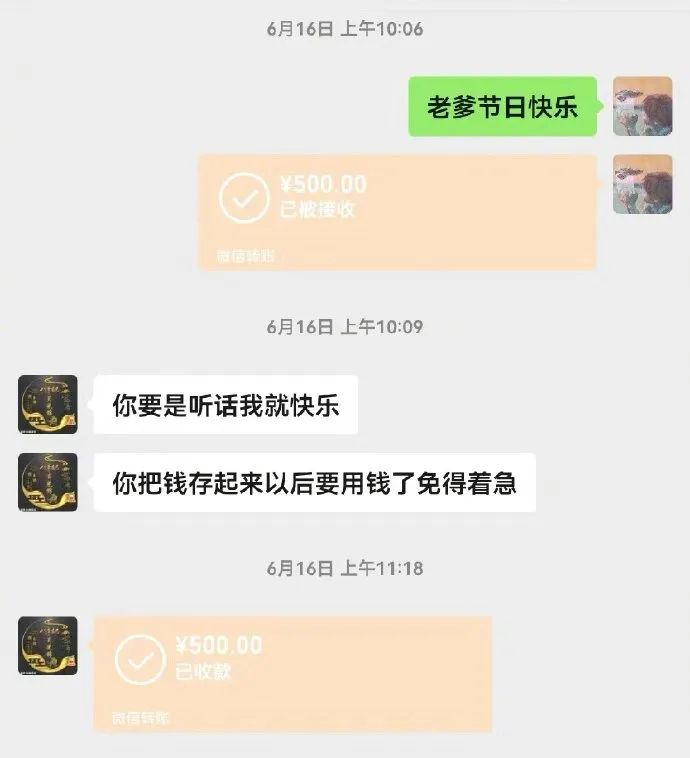Tap own avatar beside 老爹节日快乐 message
690x758 pixels.
coord(642,106)
